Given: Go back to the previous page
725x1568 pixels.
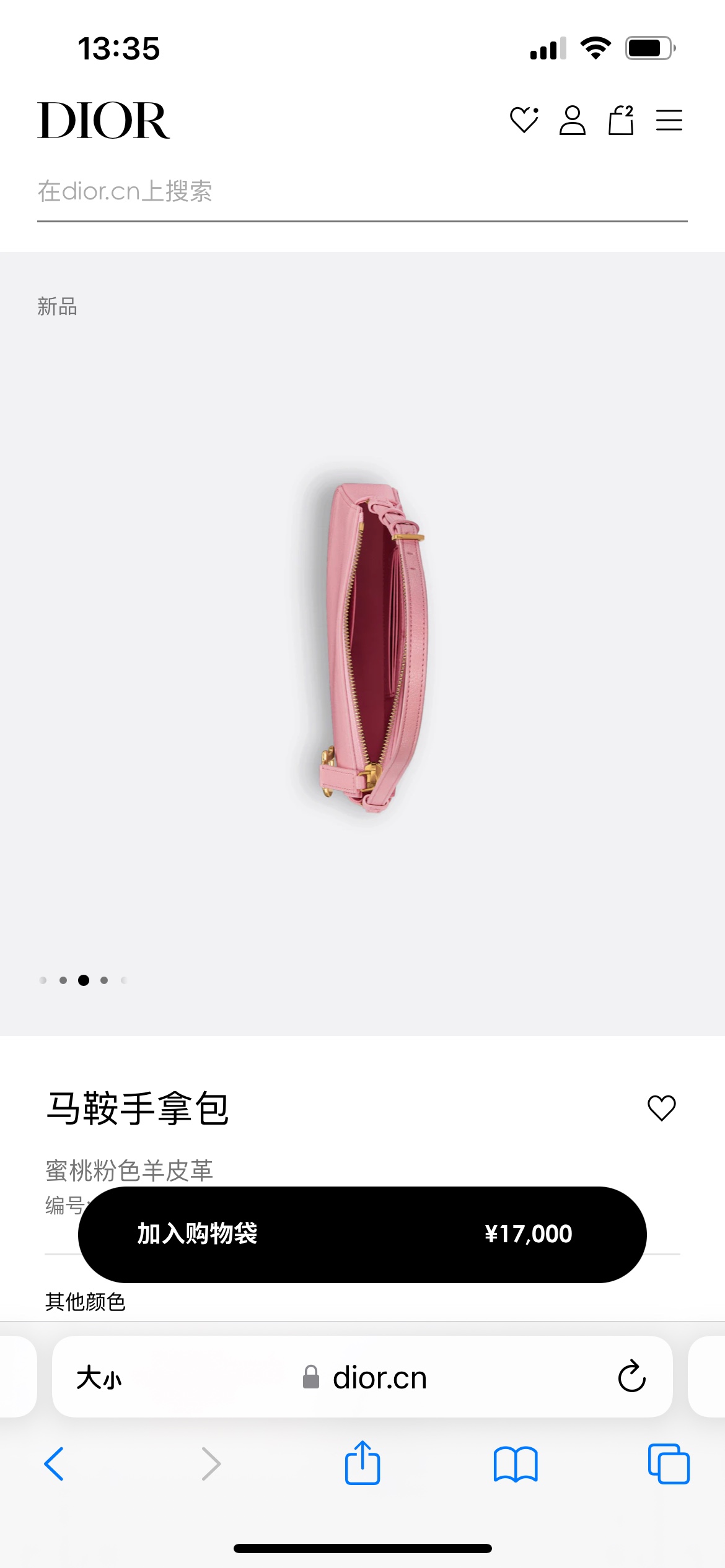Looking at the screenshot, I should coord(55,1464).
